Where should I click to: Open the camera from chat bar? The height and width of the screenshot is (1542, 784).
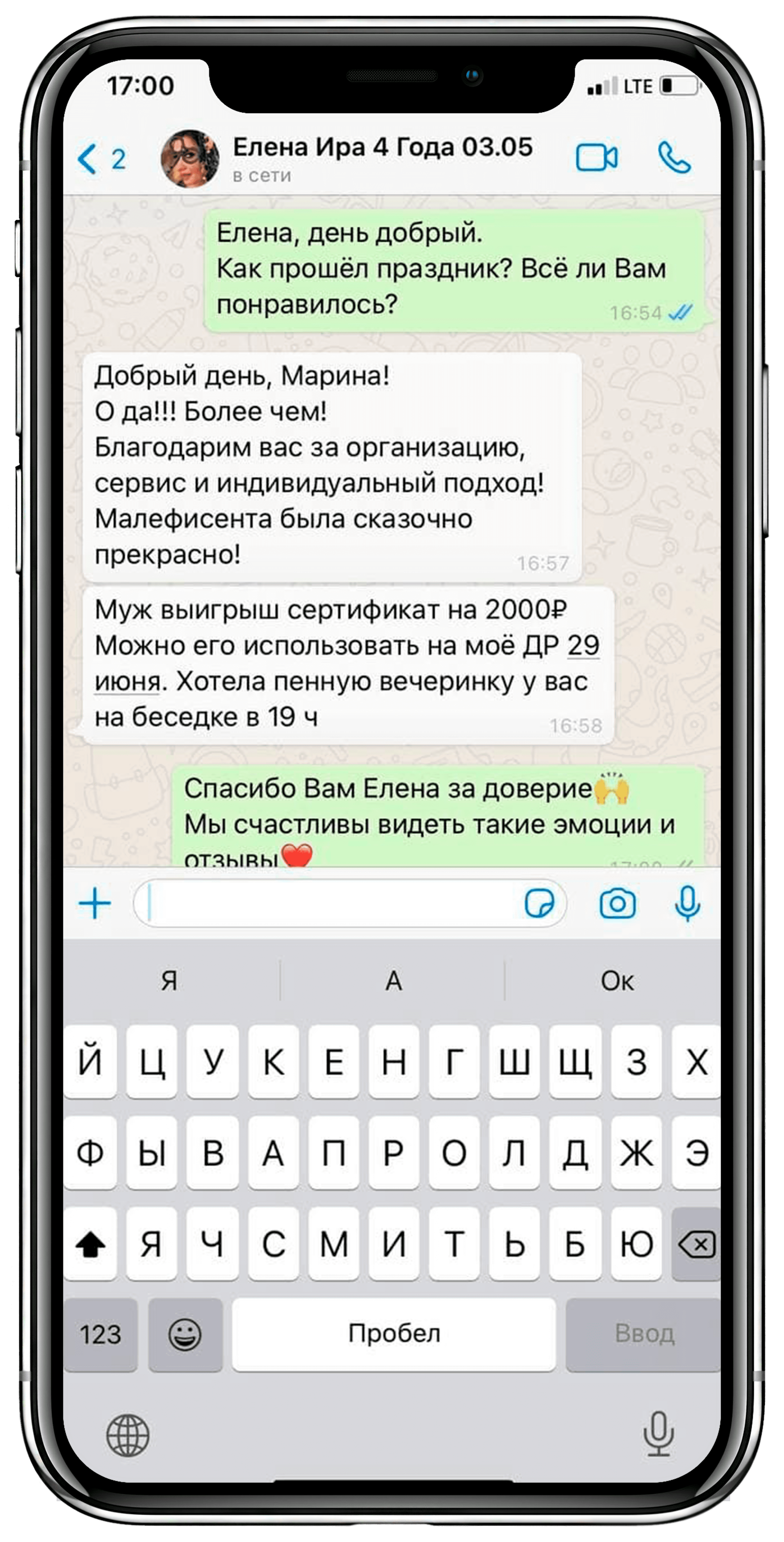pyautogui.click(x=618, y=903)
